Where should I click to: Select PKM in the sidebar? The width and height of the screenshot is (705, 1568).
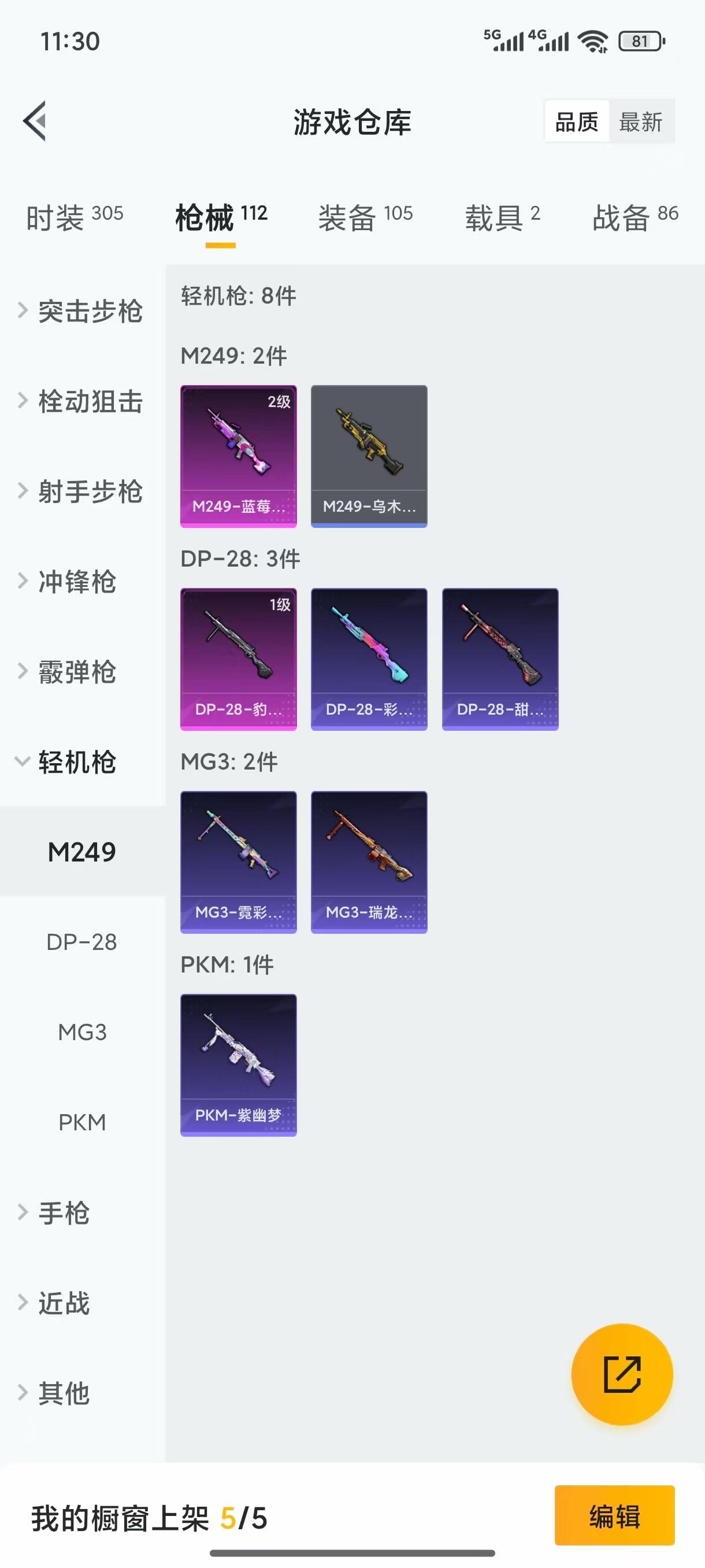pos(82,1122)
